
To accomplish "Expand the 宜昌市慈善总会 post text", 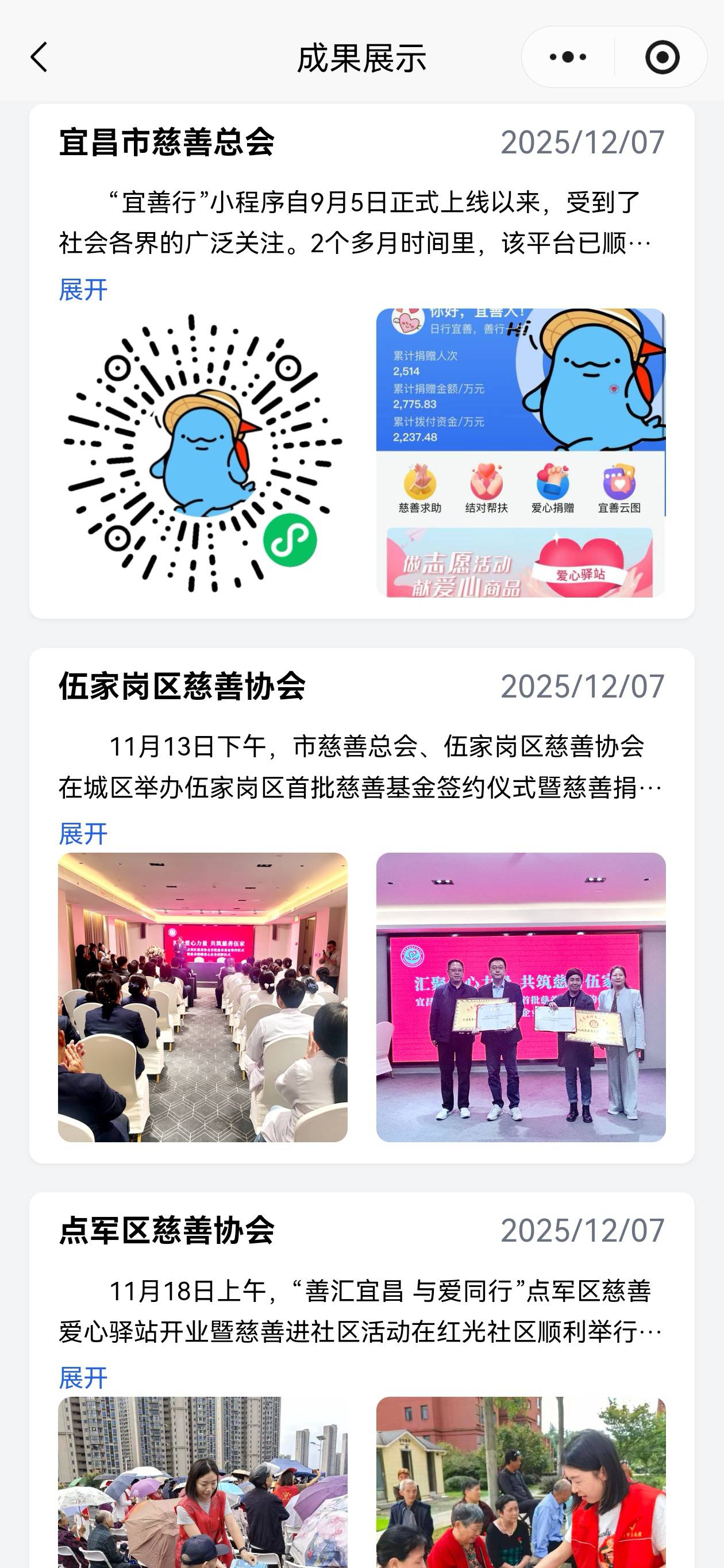I will pos(83,290).
